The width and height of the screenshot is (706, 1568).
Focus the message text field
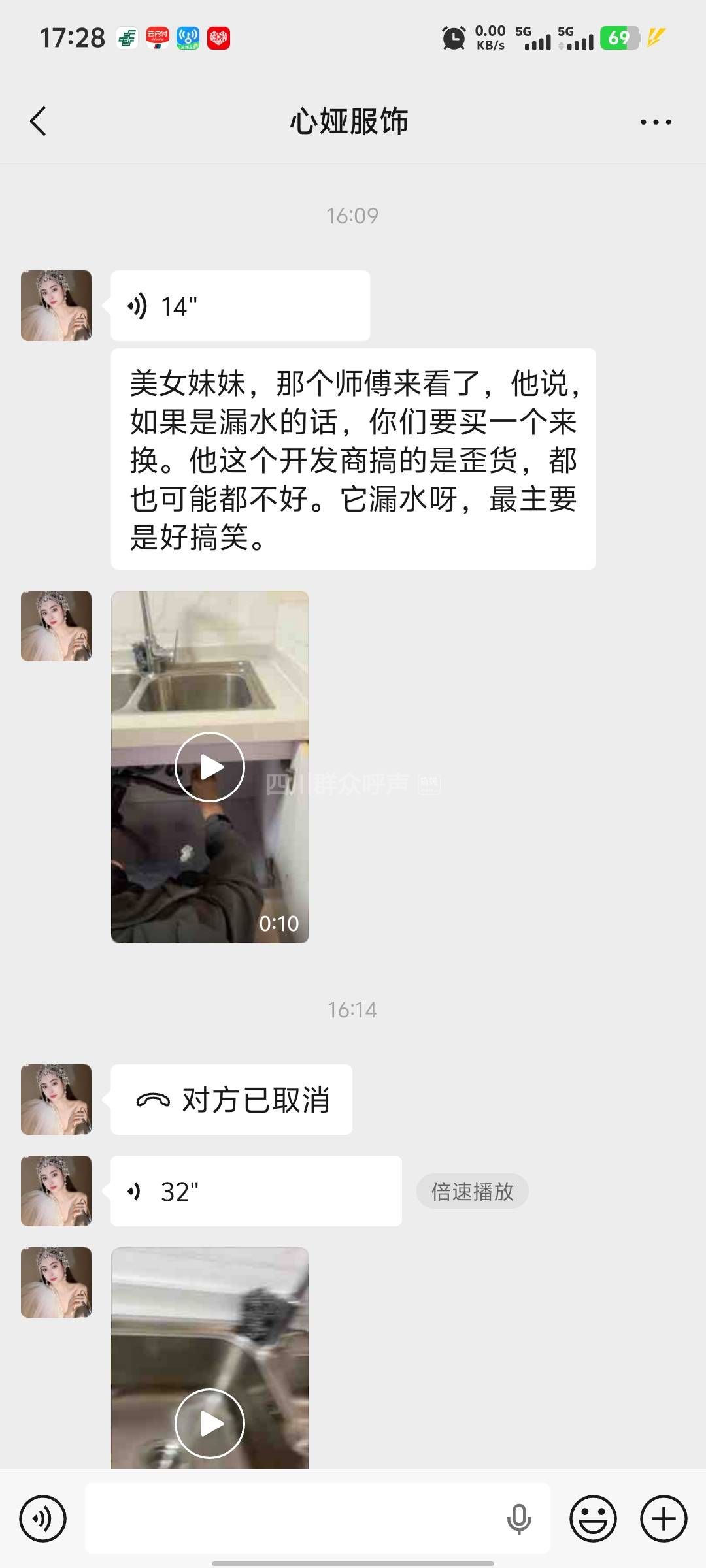(x=294, y=1518)
